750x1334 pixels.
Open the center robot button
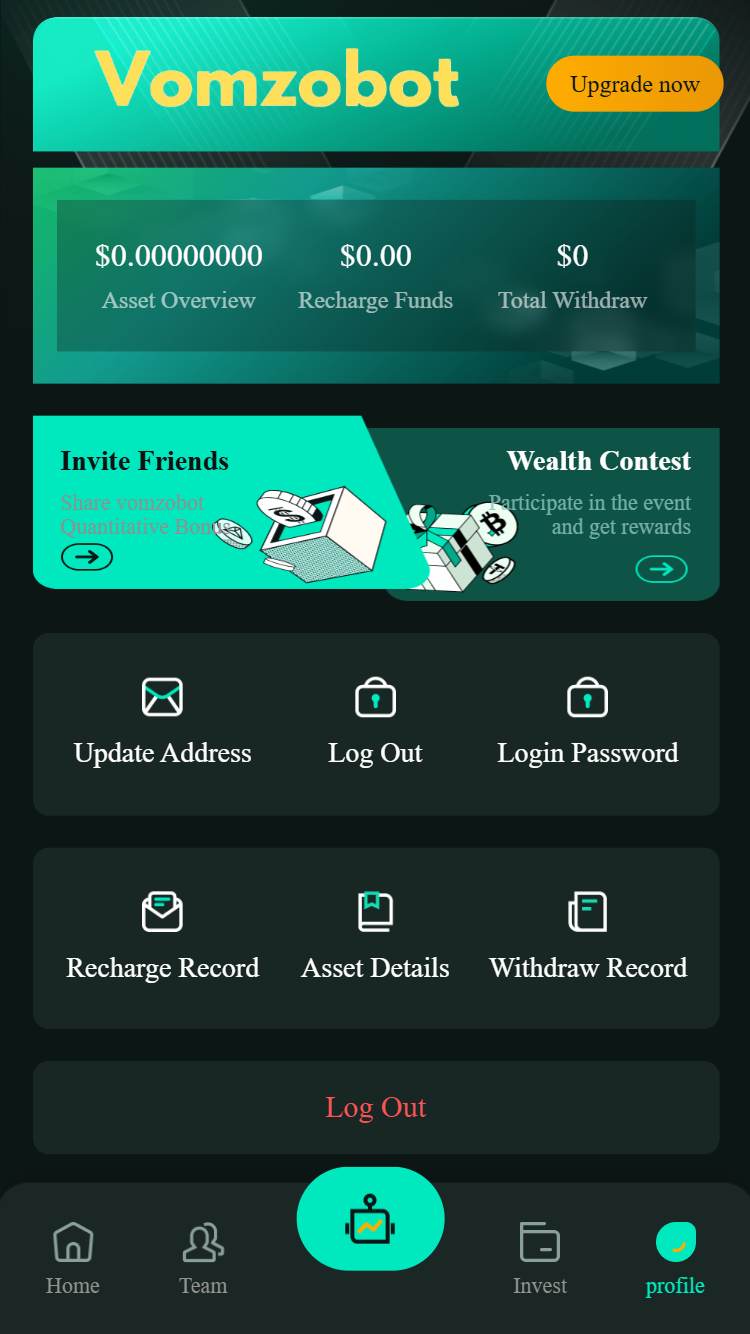coord(370,1219)
